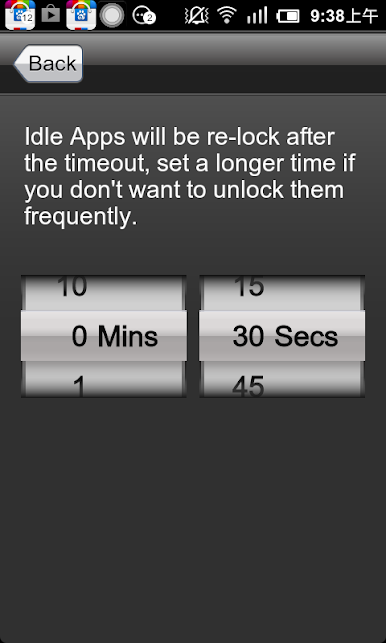Select 45 in the seconds wheel
Viewport: 386px width, 643px height.
(248, 387)
